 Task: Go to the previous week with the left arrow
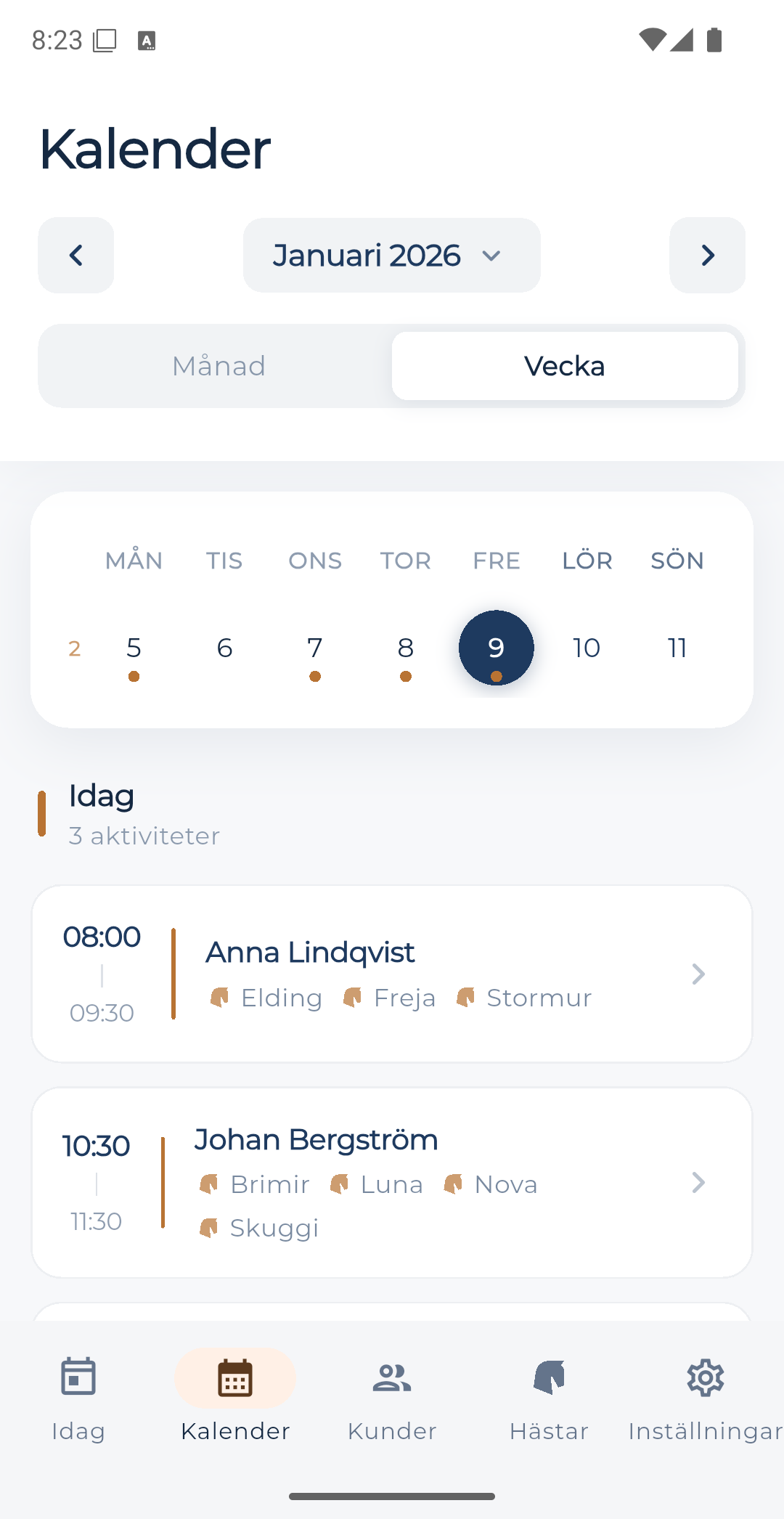(75, 255)
